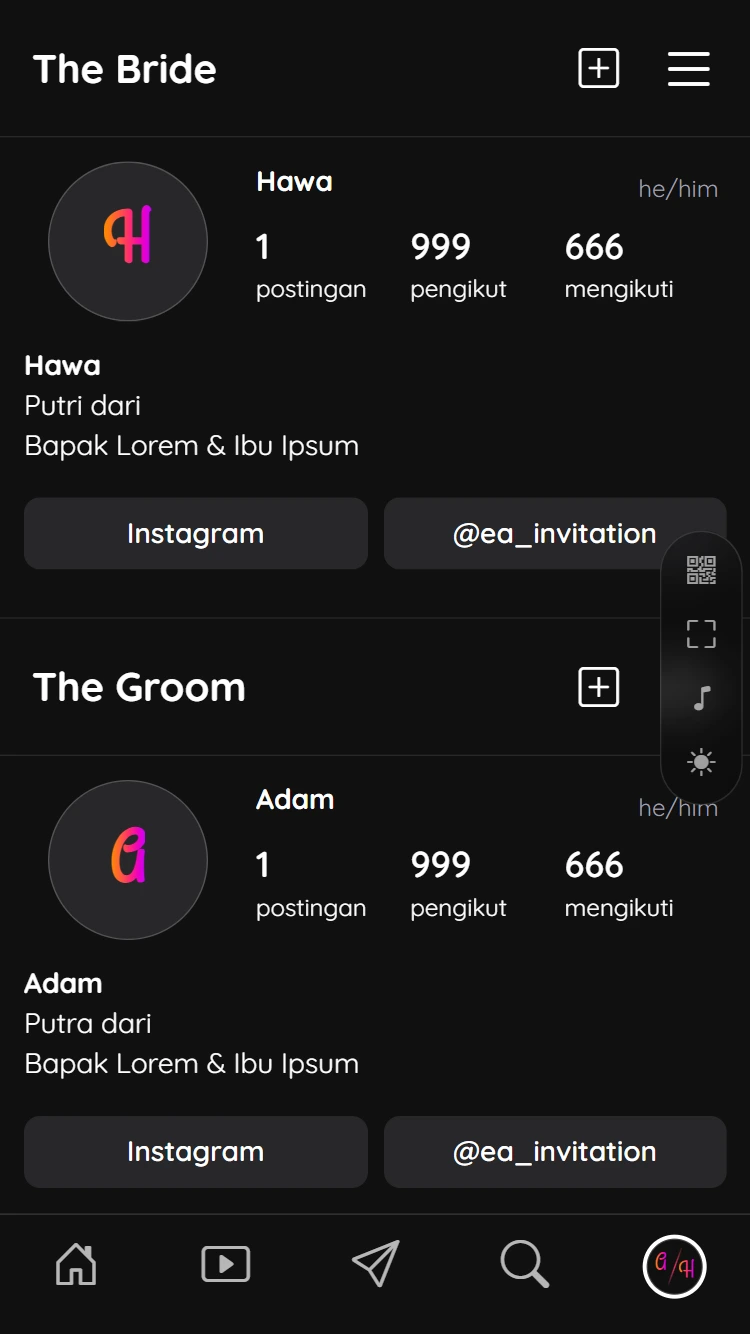View Adam's profile picture

tap(128, 860)
